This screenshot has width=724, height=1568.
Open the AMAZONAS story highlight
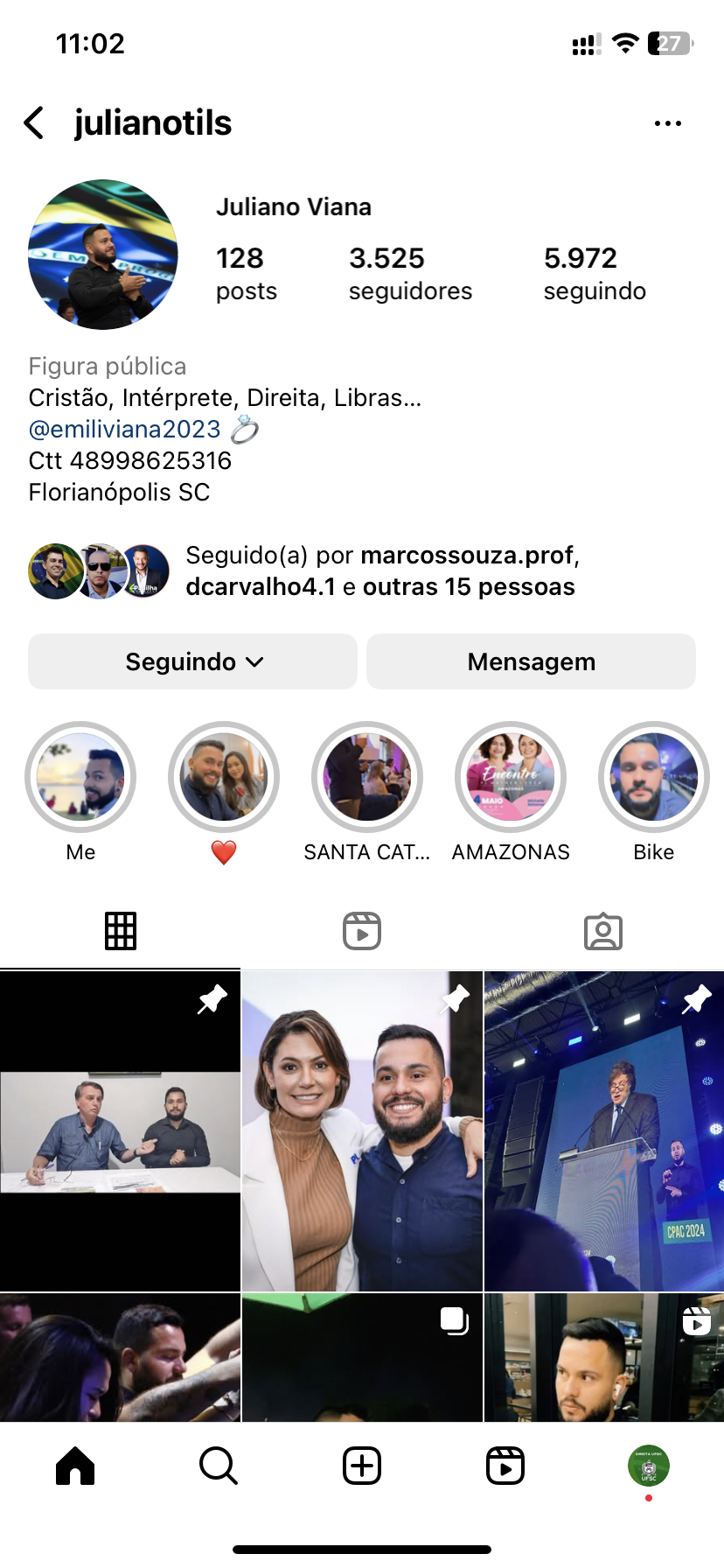coord(511,777)
